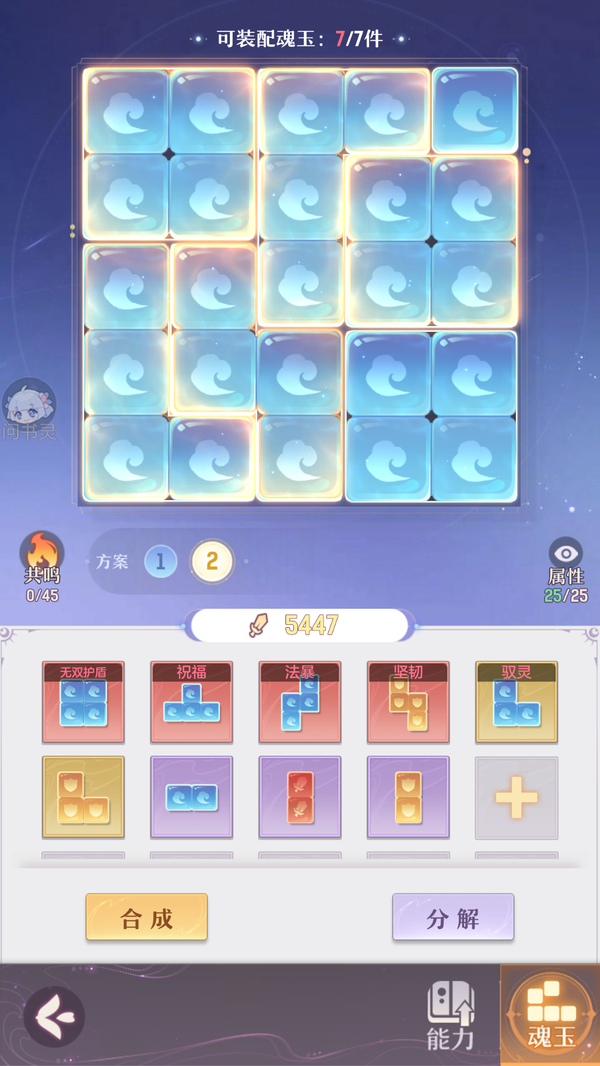
Task: Tap the 合成 button
Action: (x=147, y=917)
